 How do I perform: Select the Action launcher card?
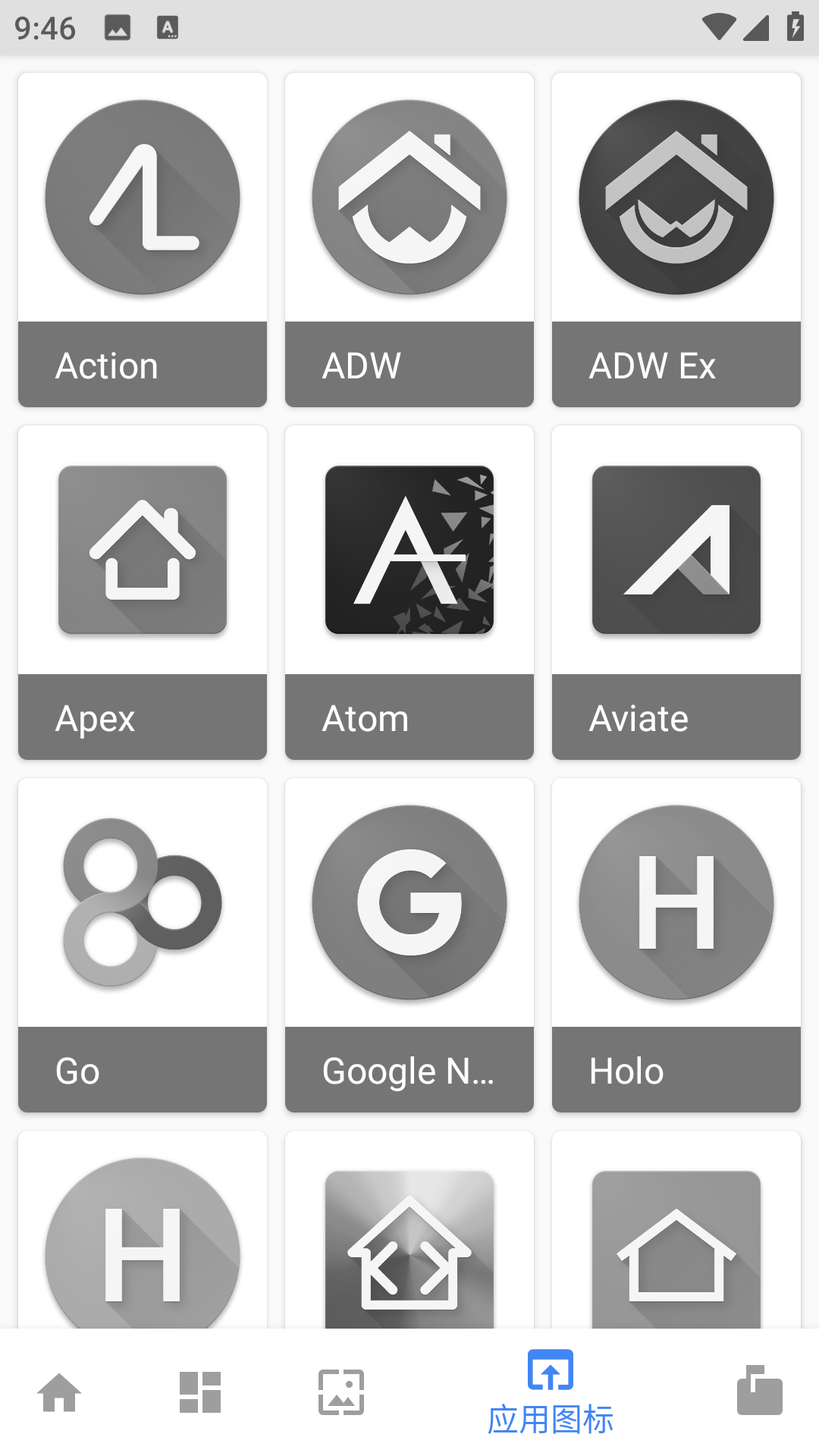143,240
